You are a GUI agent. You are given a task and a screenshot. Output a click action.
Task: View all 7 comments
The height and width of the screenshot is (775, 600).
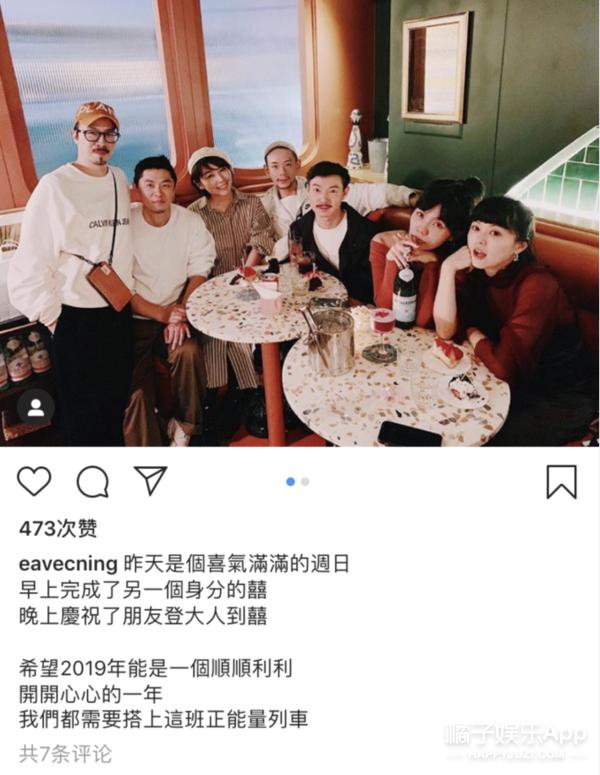coord(65,752)
